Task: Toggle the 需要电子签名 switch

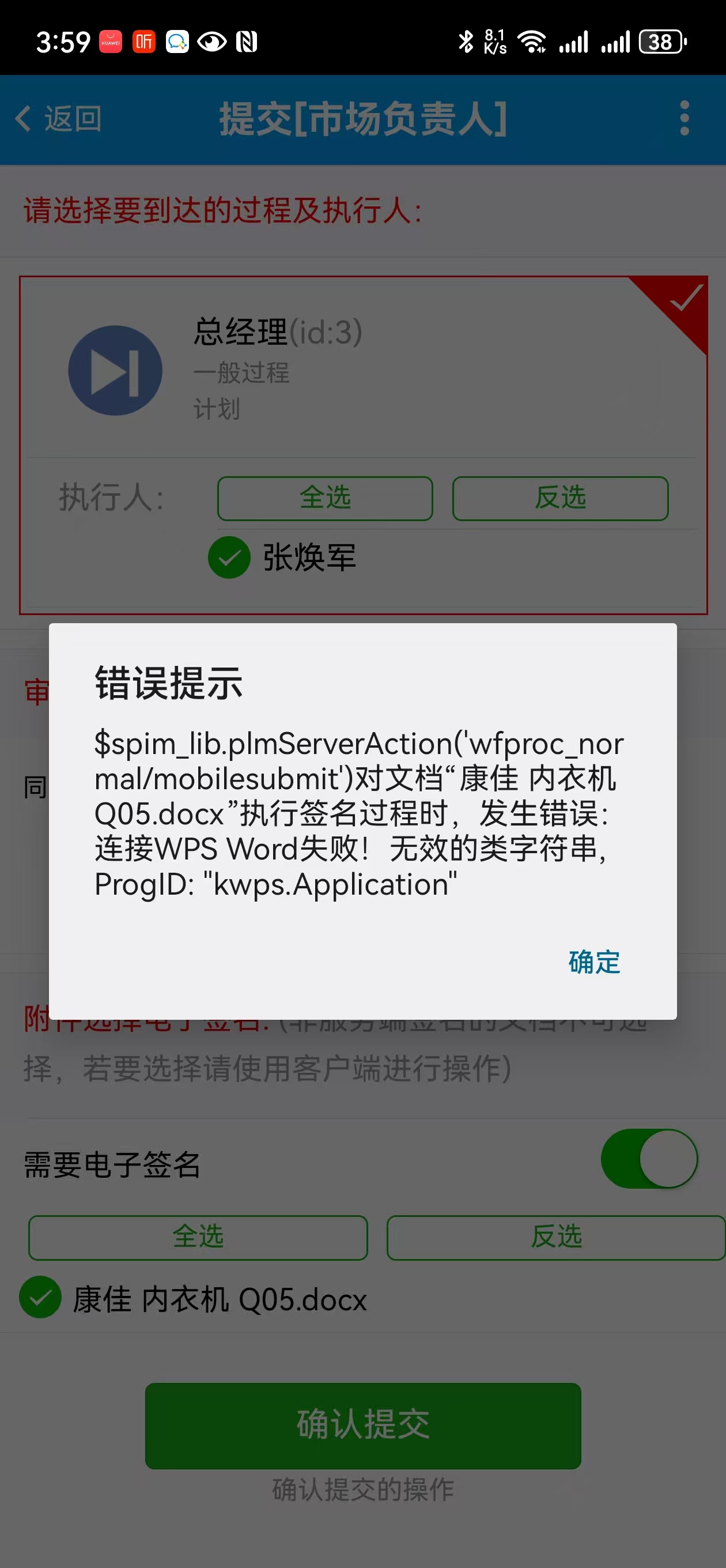Action: 649,1158
